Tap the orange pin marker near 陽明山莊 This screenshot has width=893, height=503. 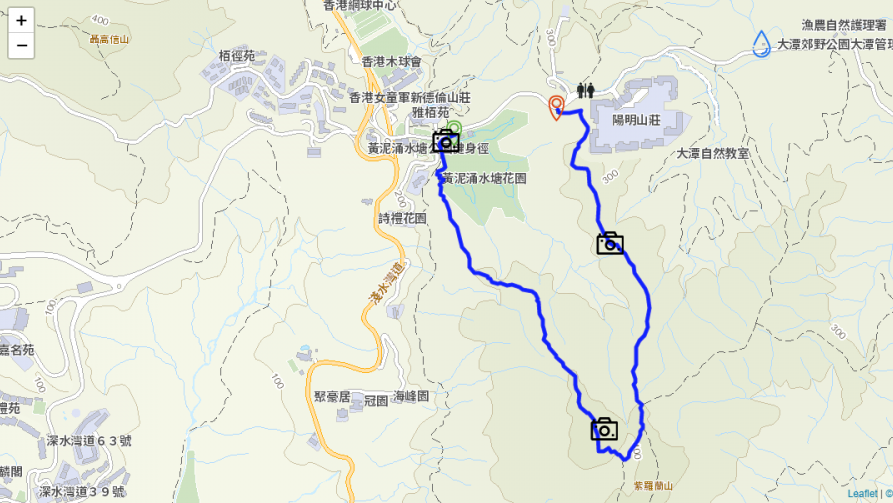coord(556,105)
